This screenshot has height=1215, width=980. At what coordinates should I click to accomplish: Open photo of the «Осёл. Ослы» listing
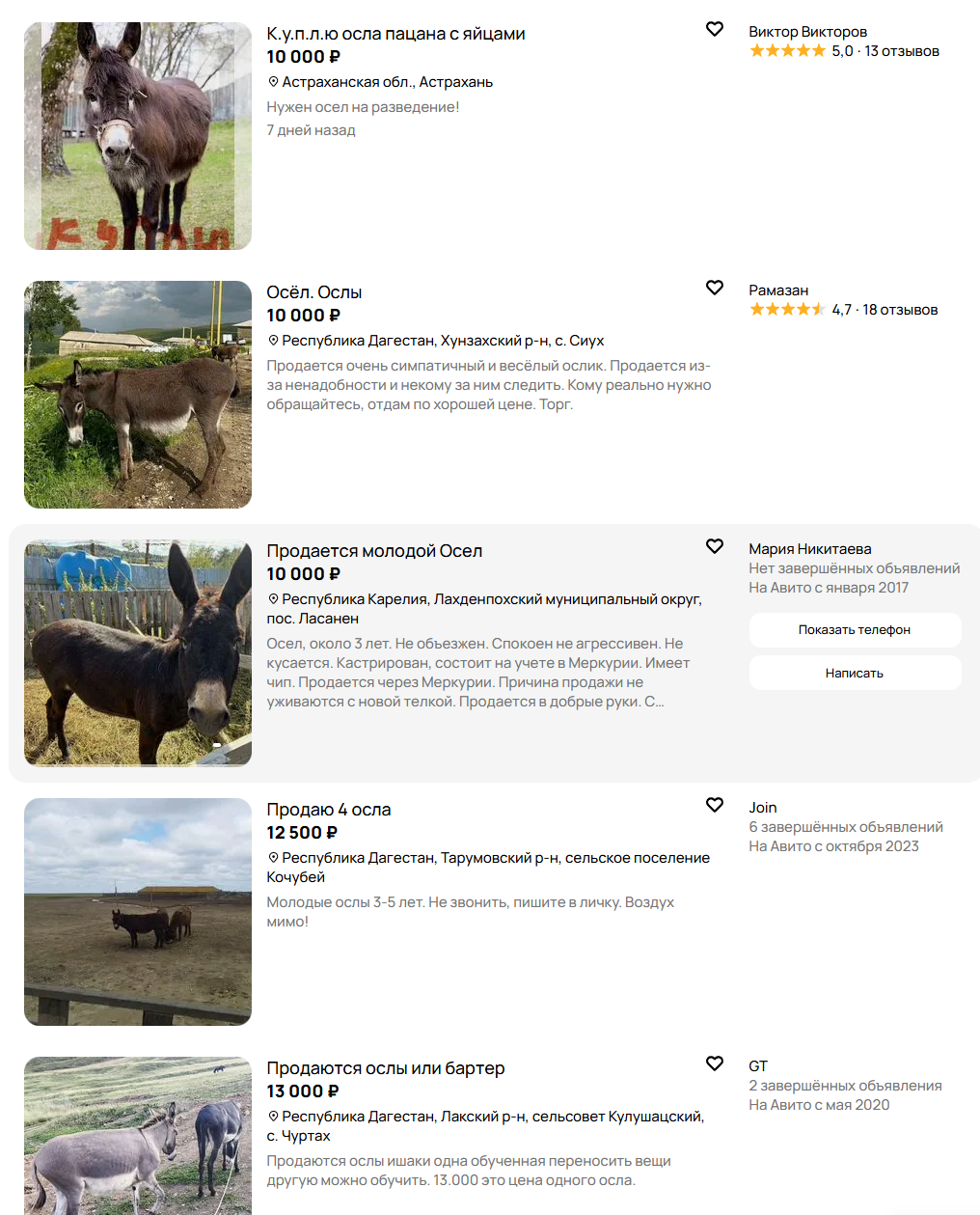(x=137, y=394)
